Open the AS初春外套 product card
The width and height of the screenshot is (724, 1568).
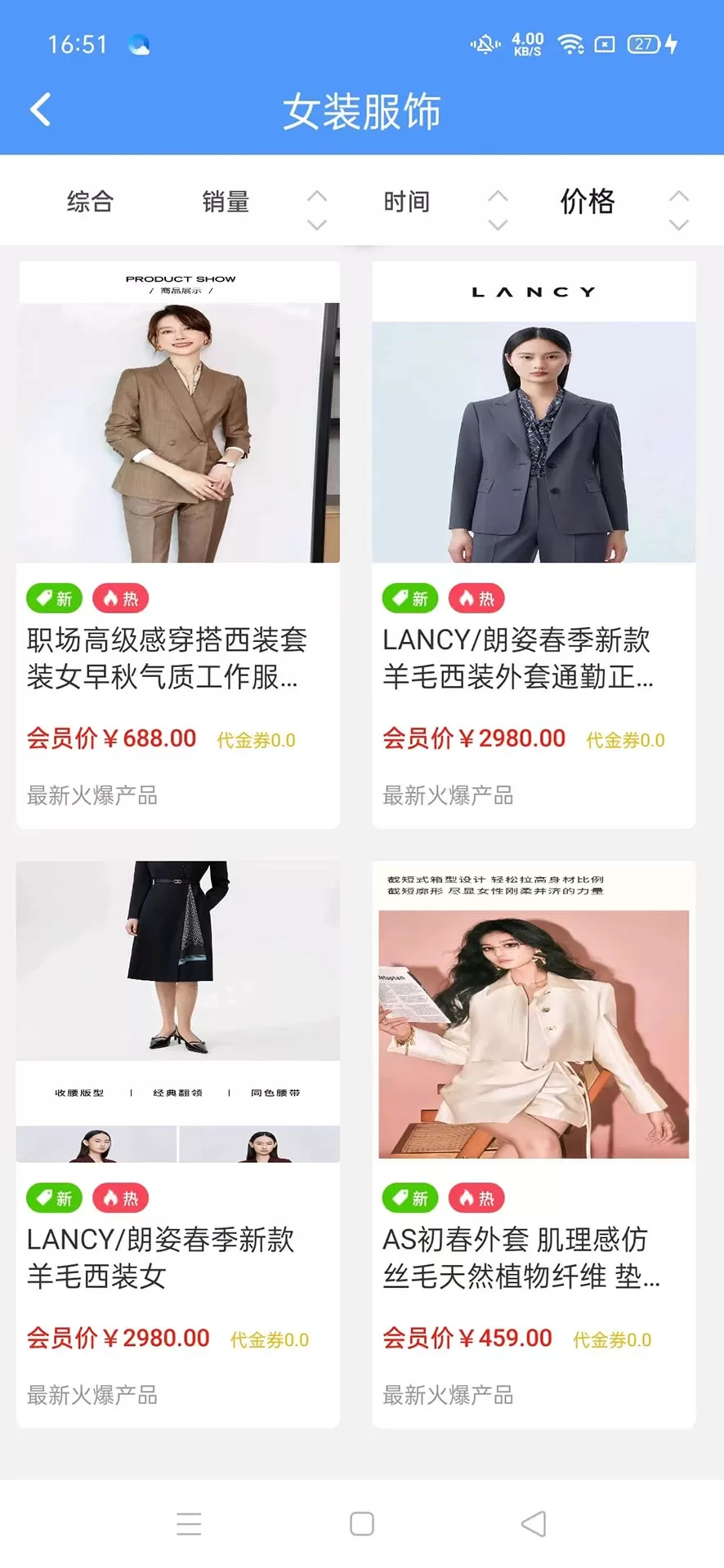coord(534,1143)
